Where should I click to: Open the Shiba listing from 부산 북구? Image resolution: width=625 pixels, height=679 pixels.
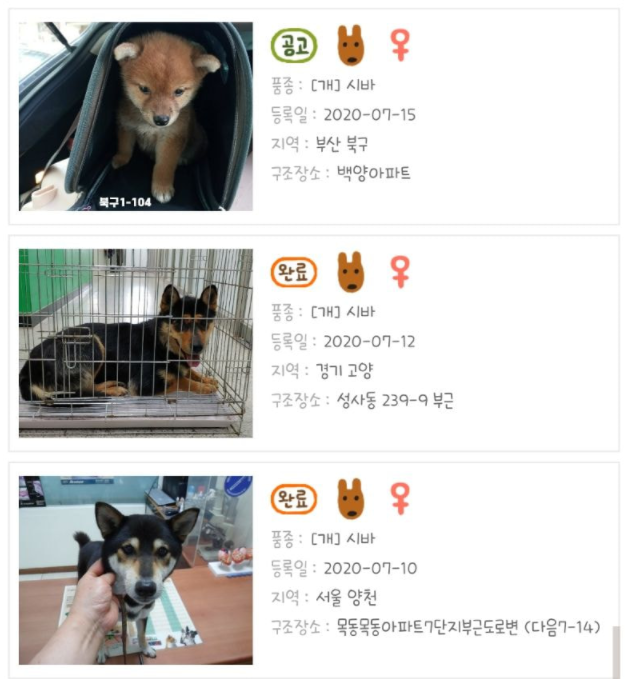point(314,116)
